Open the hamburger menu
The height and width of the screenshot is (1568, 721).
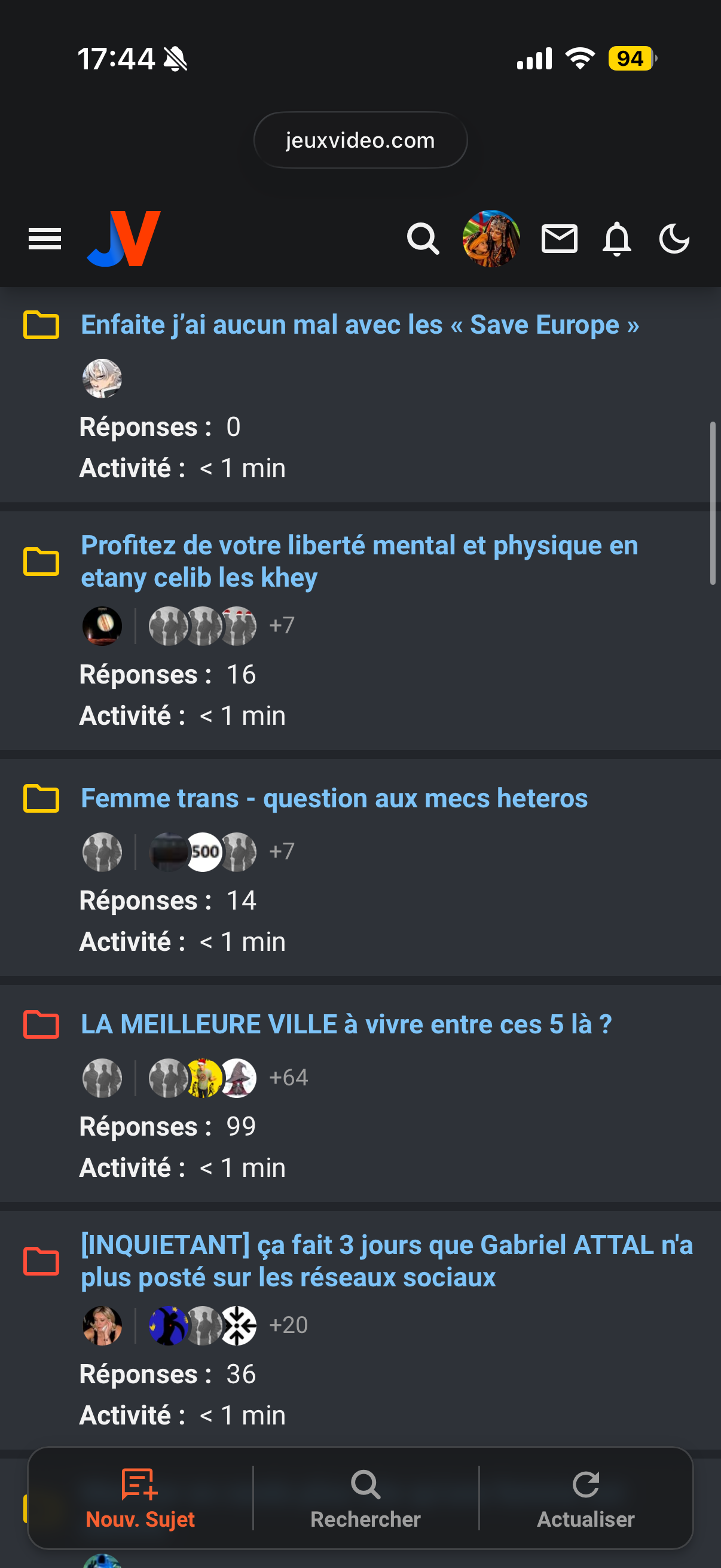(44, 239)
